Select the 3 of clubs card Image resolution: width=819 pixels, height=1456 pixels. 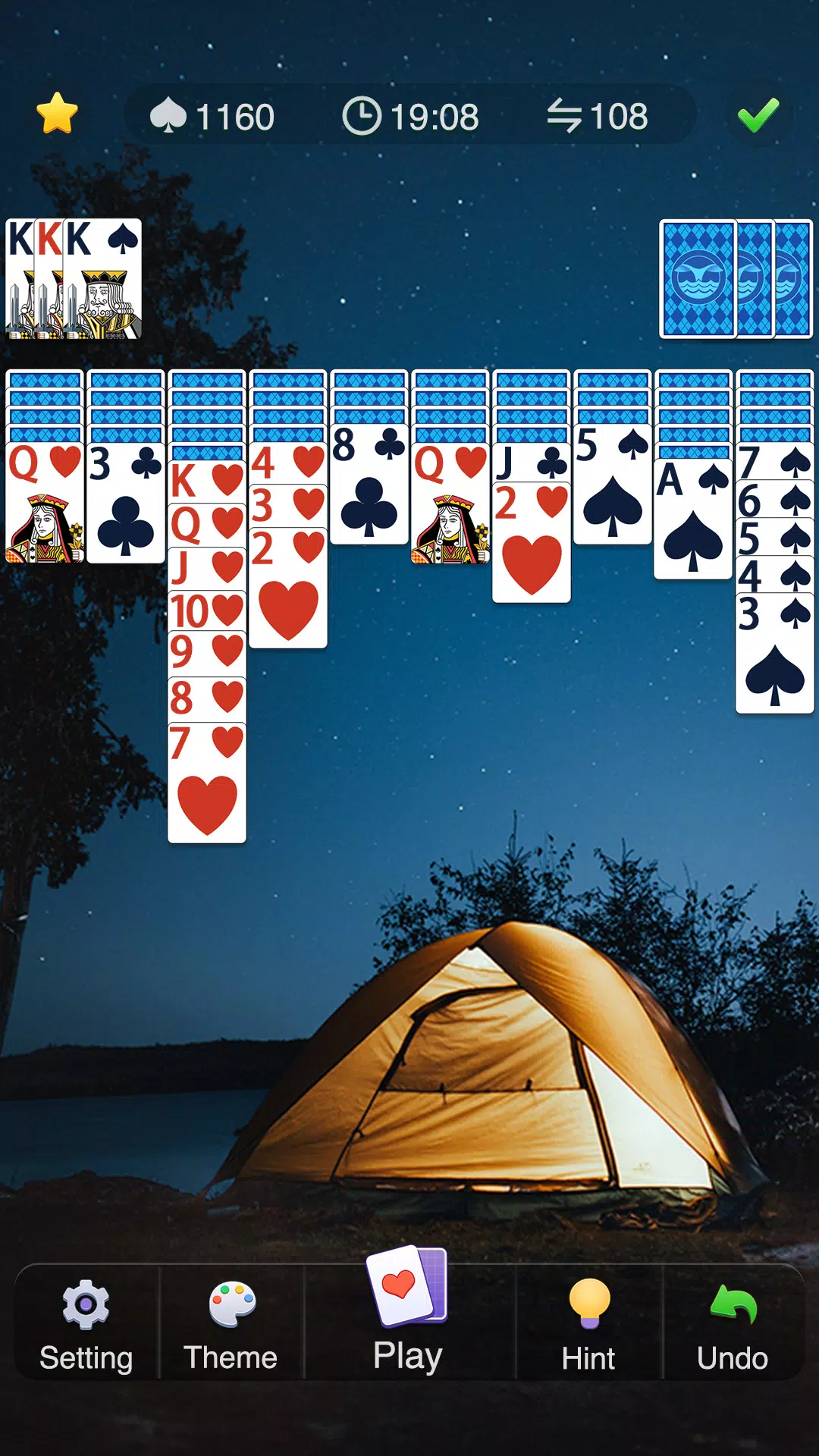coord(126,504)
